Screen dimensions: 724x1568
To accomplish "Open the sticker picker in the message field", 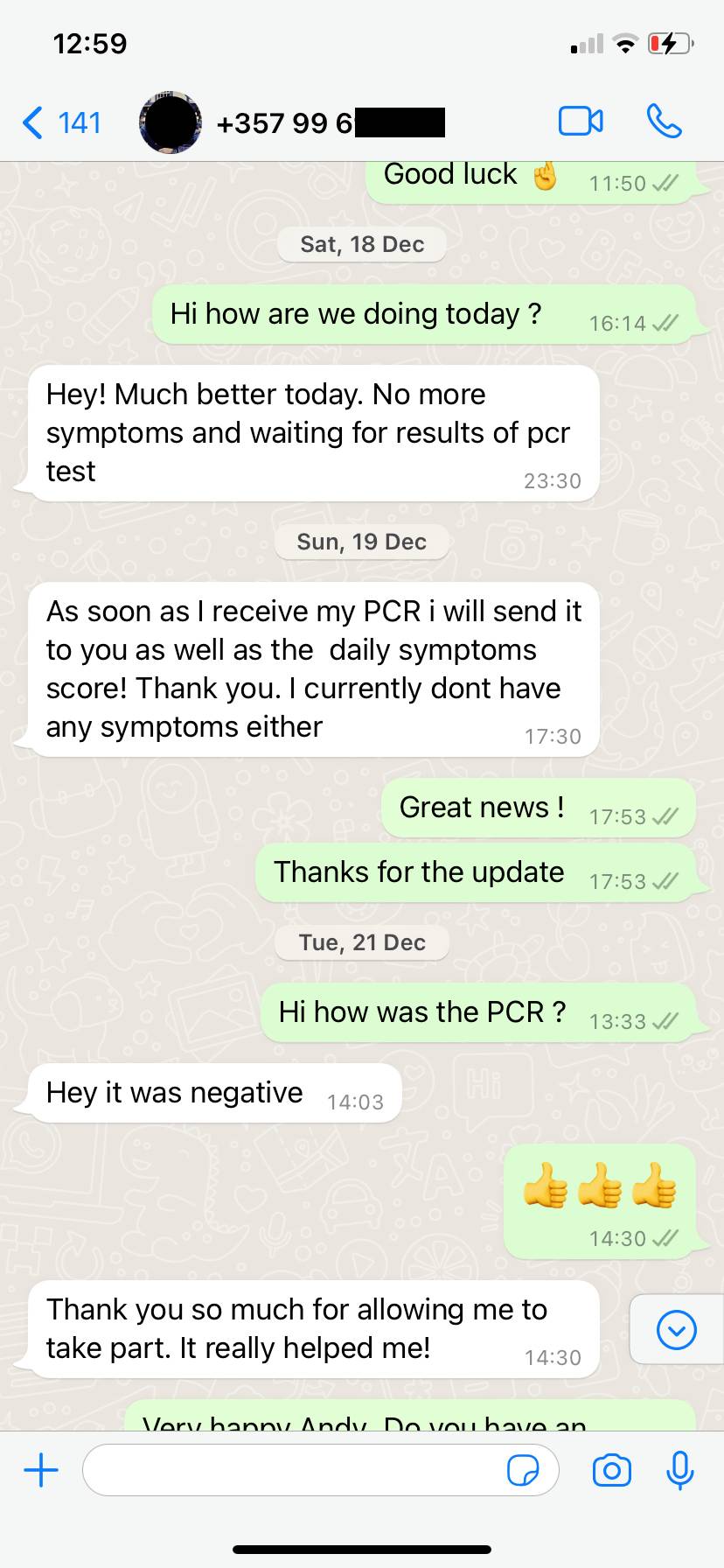I will click(523, 1471).
